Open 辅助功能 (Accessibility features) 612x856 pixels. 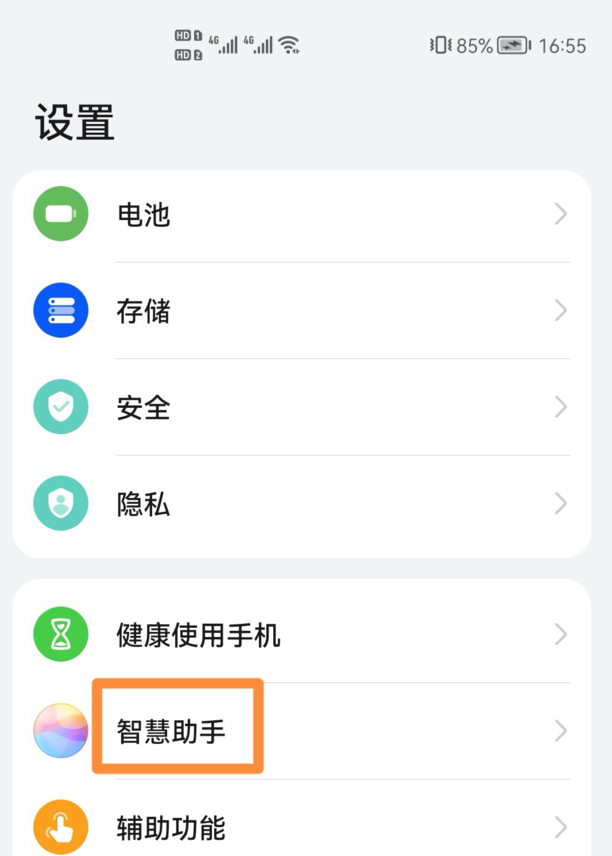pos(300,827)
